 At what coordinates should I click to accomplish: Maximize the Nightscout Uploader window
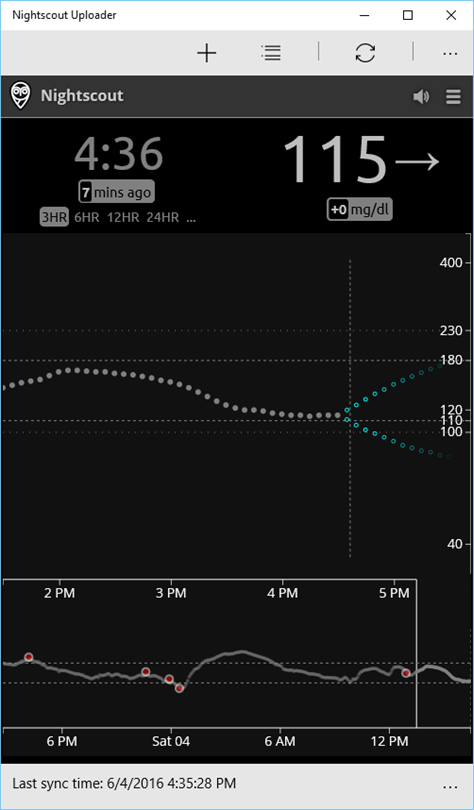point(408,15)
